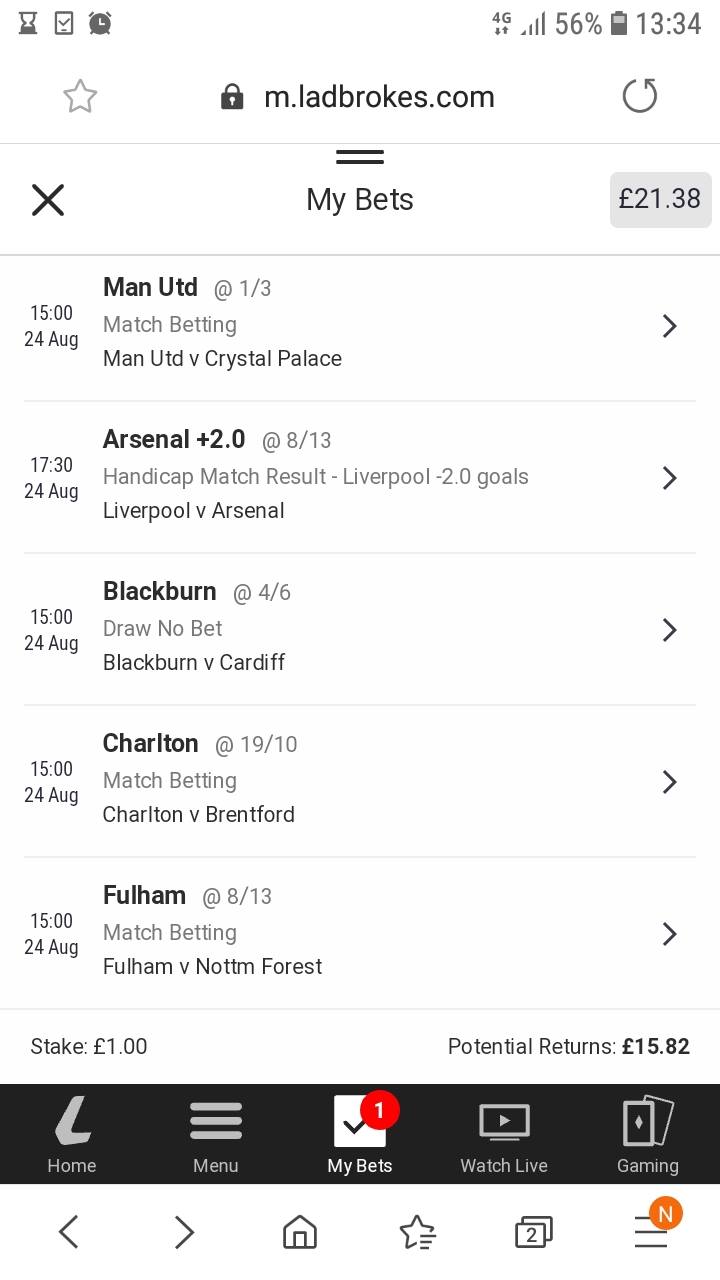Reload the Ladbrokes page
The image size is (720, 1280).
(x=640, y=97)
